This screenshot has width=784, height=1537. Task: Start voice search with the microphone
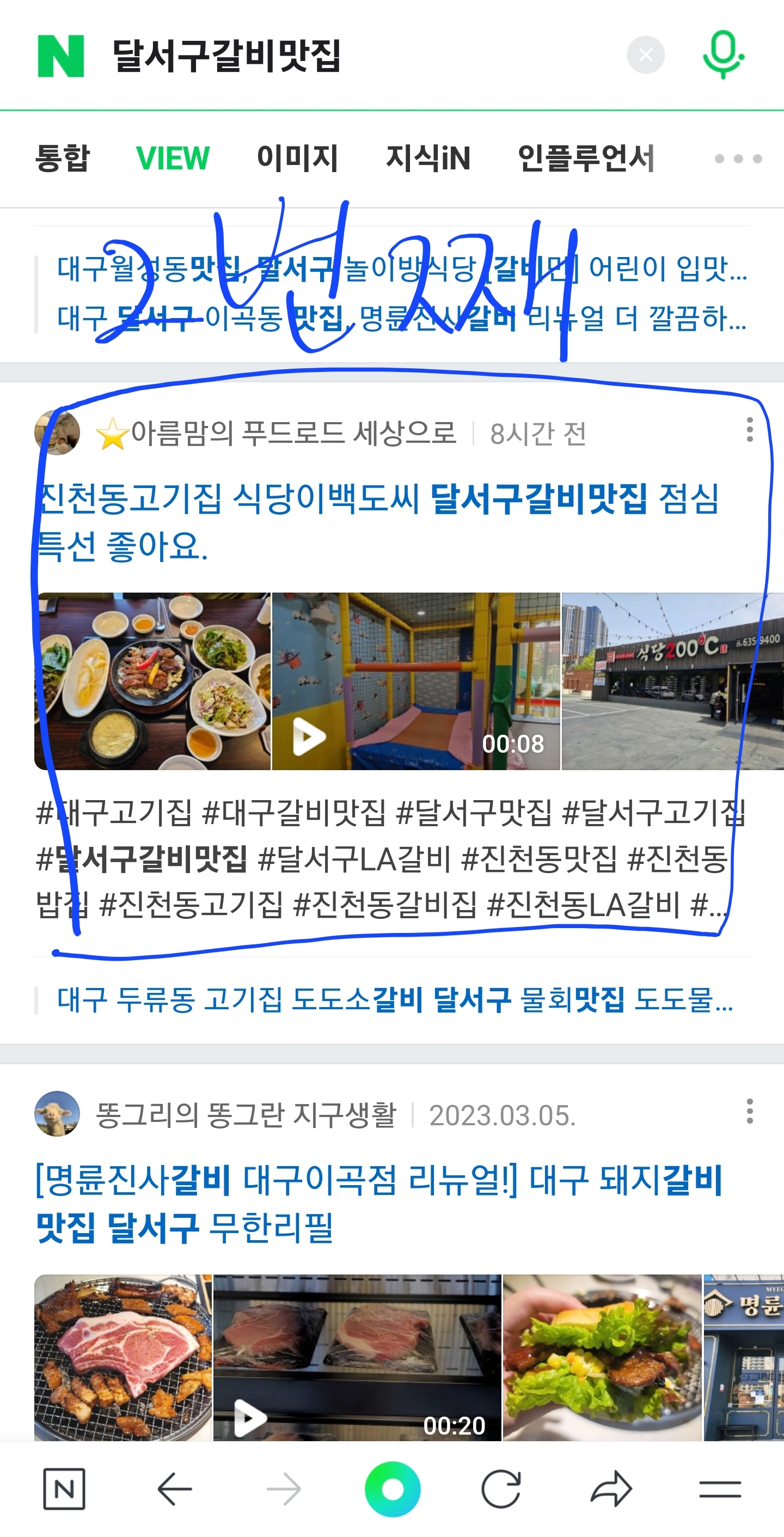click(x=723, y=54)
